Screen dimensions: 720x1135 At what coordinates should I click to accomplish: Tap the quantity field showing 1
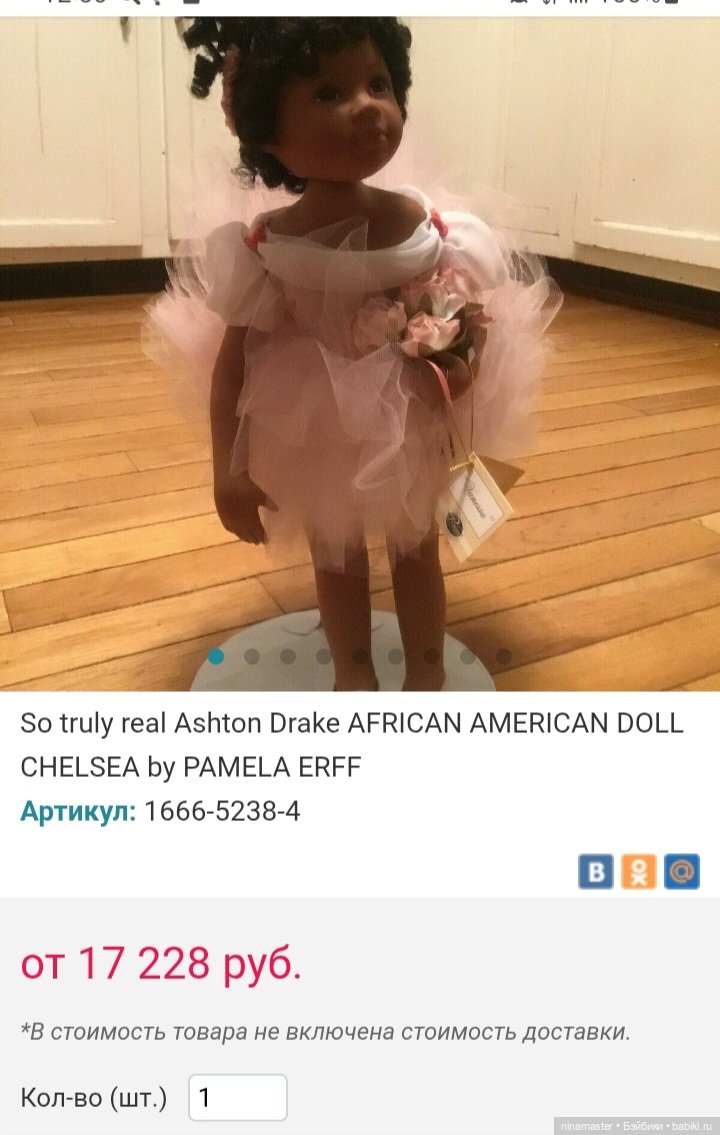click(238, 1098)
